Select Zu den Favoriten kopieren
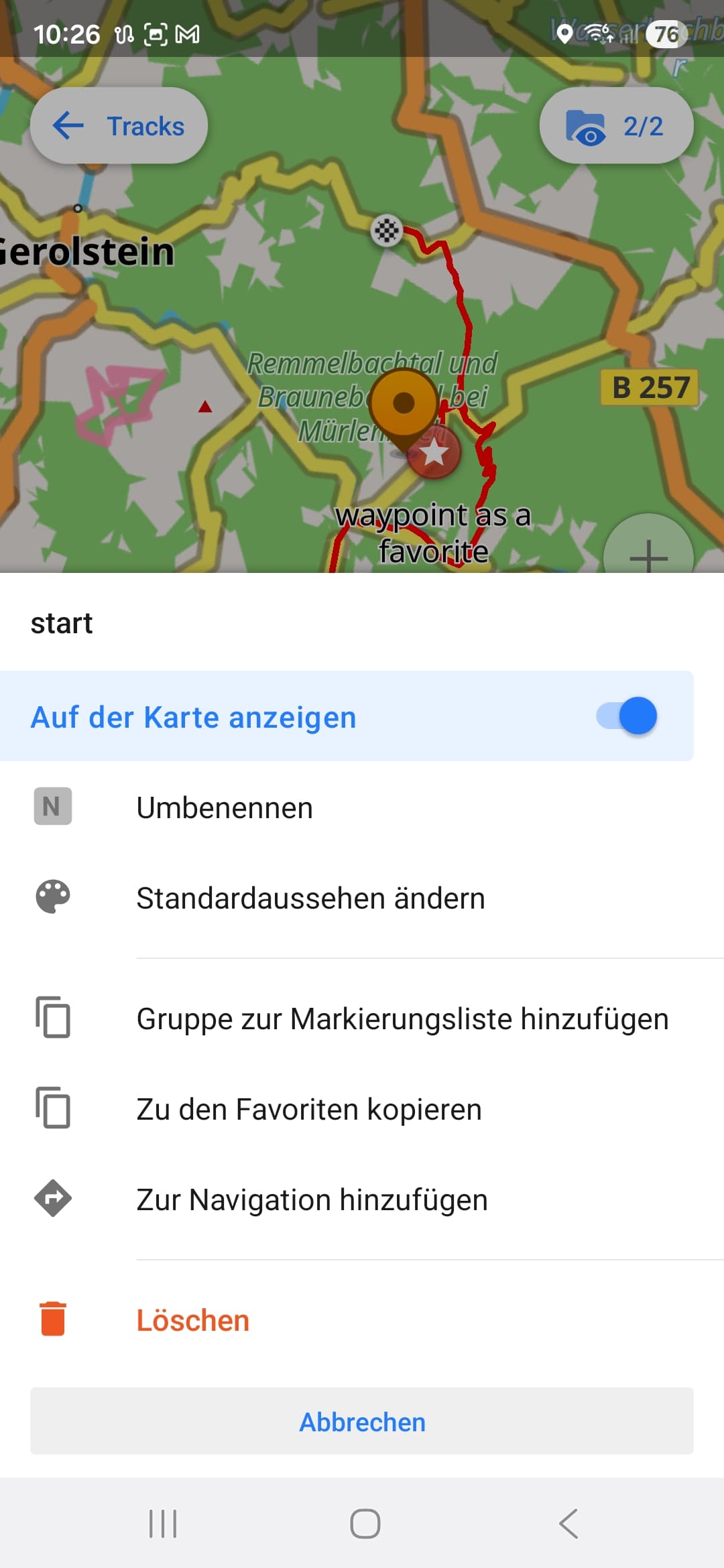The height and width of the screenshot is (1568, 724). coord(308,1109)
